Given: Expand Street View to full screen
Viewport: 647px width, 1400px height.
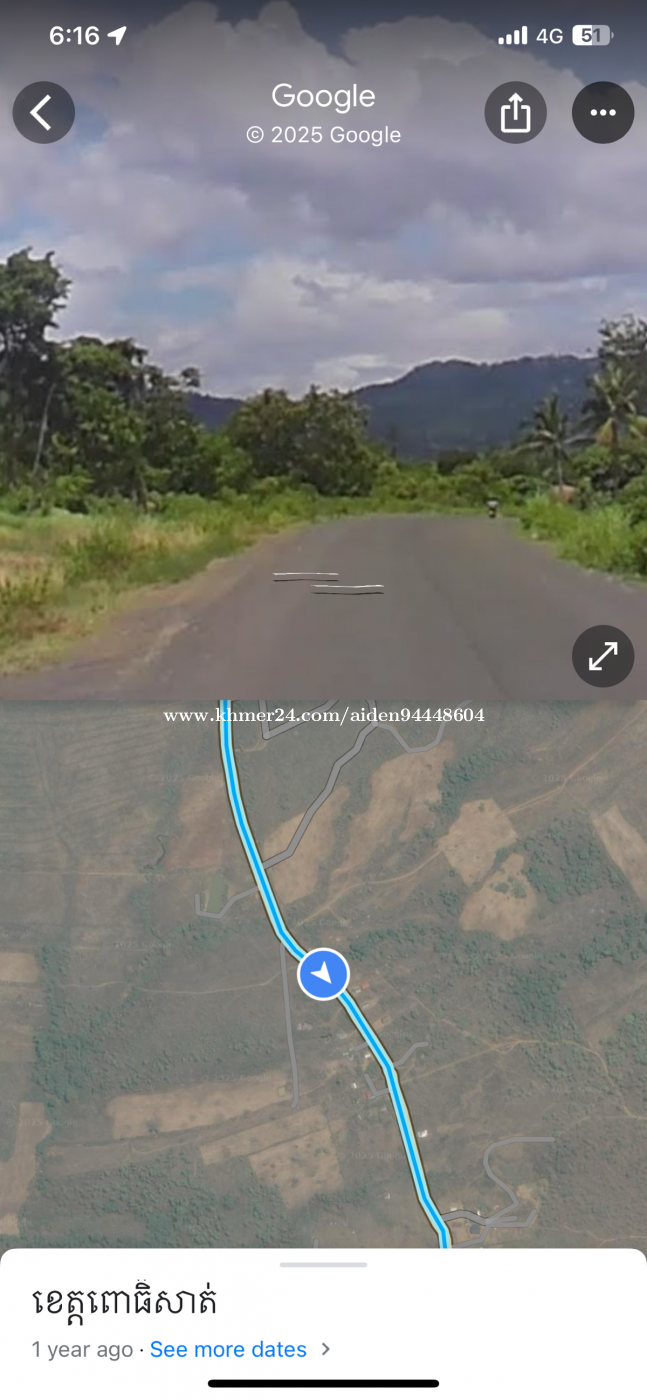Looking at the screenshot, I should pyautogui.click(x=603, y=656).
